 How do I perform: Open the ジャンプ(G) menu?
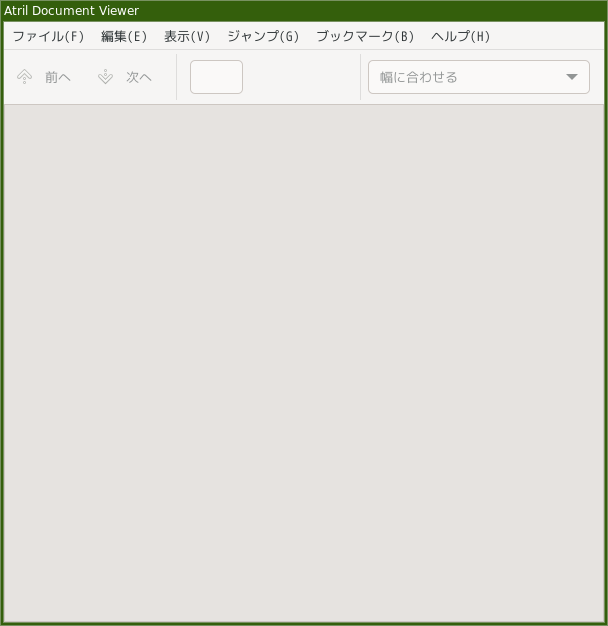click(x=263, y=36)
